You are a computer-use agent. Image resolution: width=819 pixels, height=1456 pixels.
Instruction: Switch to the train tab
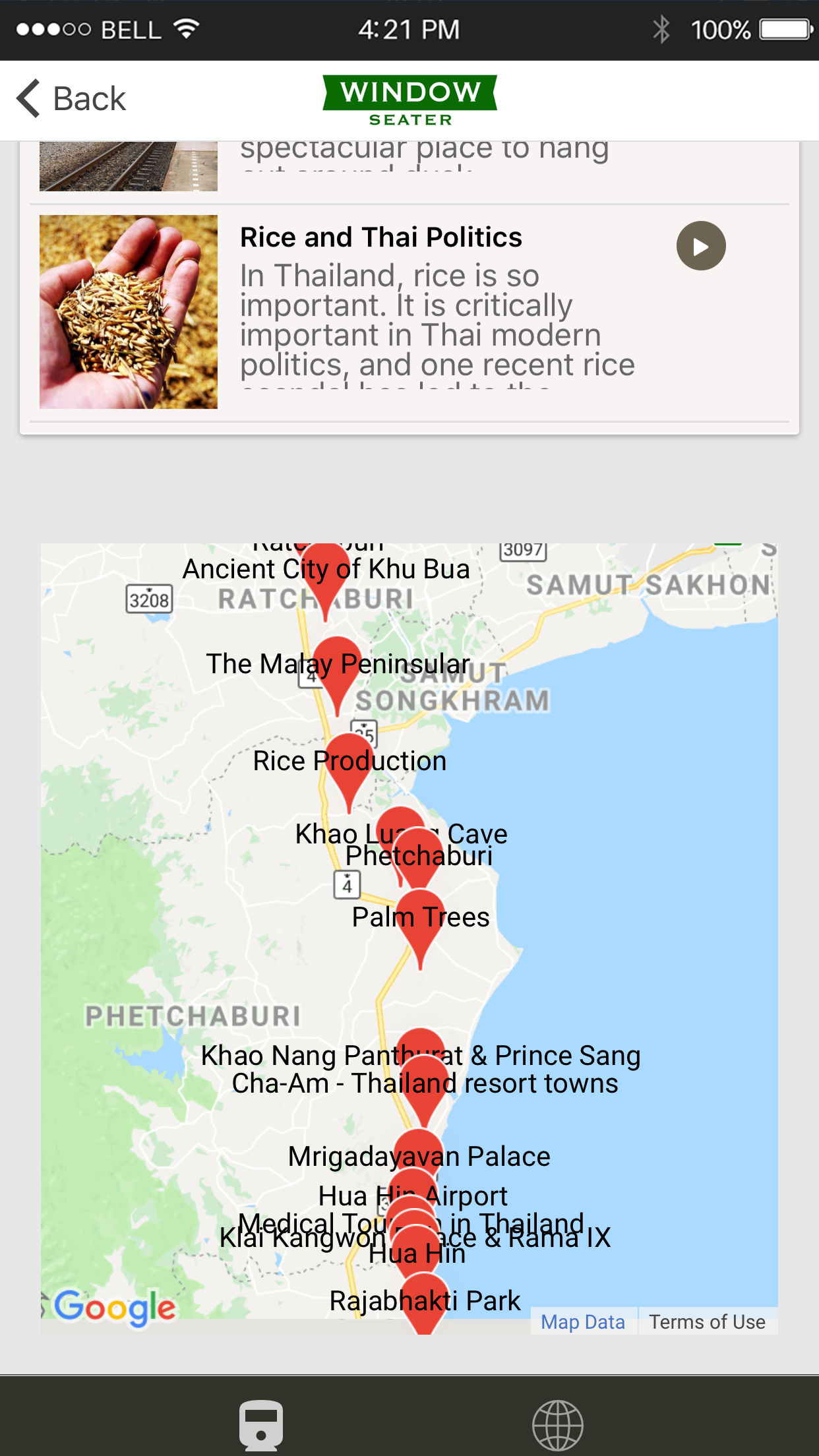261,1424
